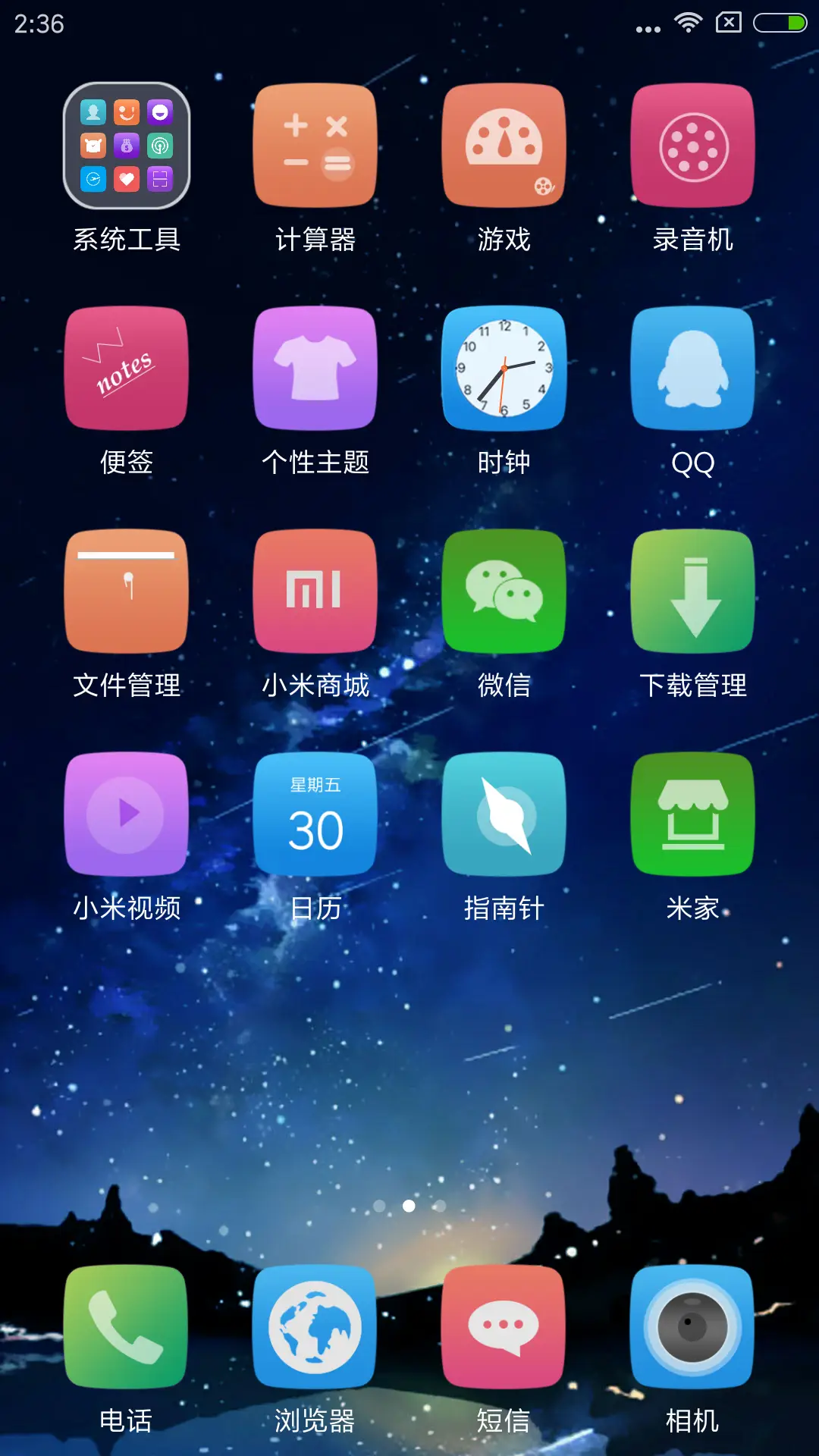Open the 录音机 voice recorder
This screenshot has height=1456, width=819.
(x=692, y=146)
